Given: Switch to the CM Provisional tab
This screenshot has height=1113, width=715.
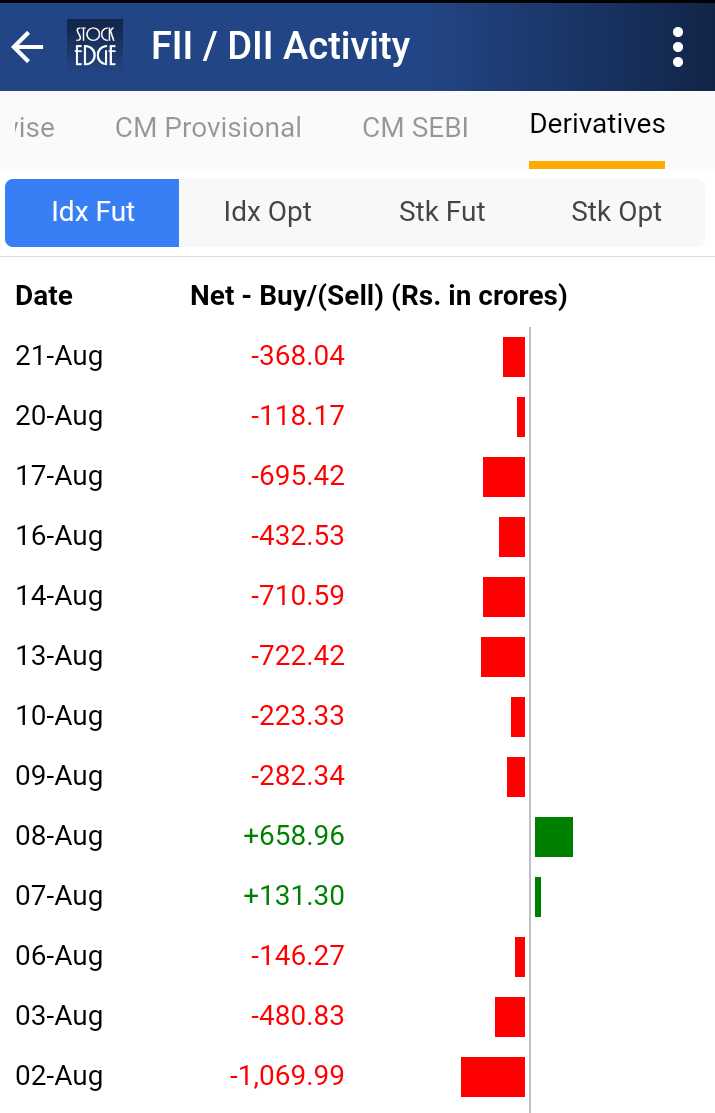Looking at the screenshot, I should (x=208, y=128).
